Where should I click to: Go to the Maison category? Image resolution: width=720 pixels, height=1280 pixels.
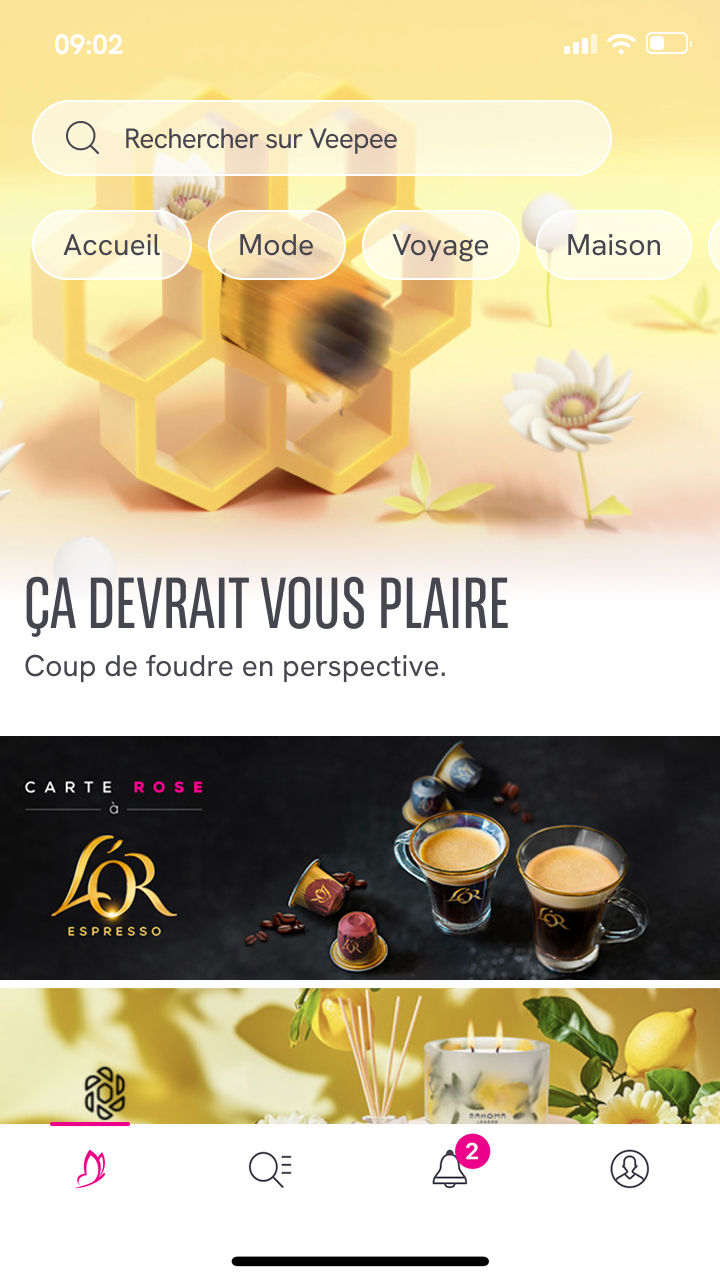click(x=614, y=245)
